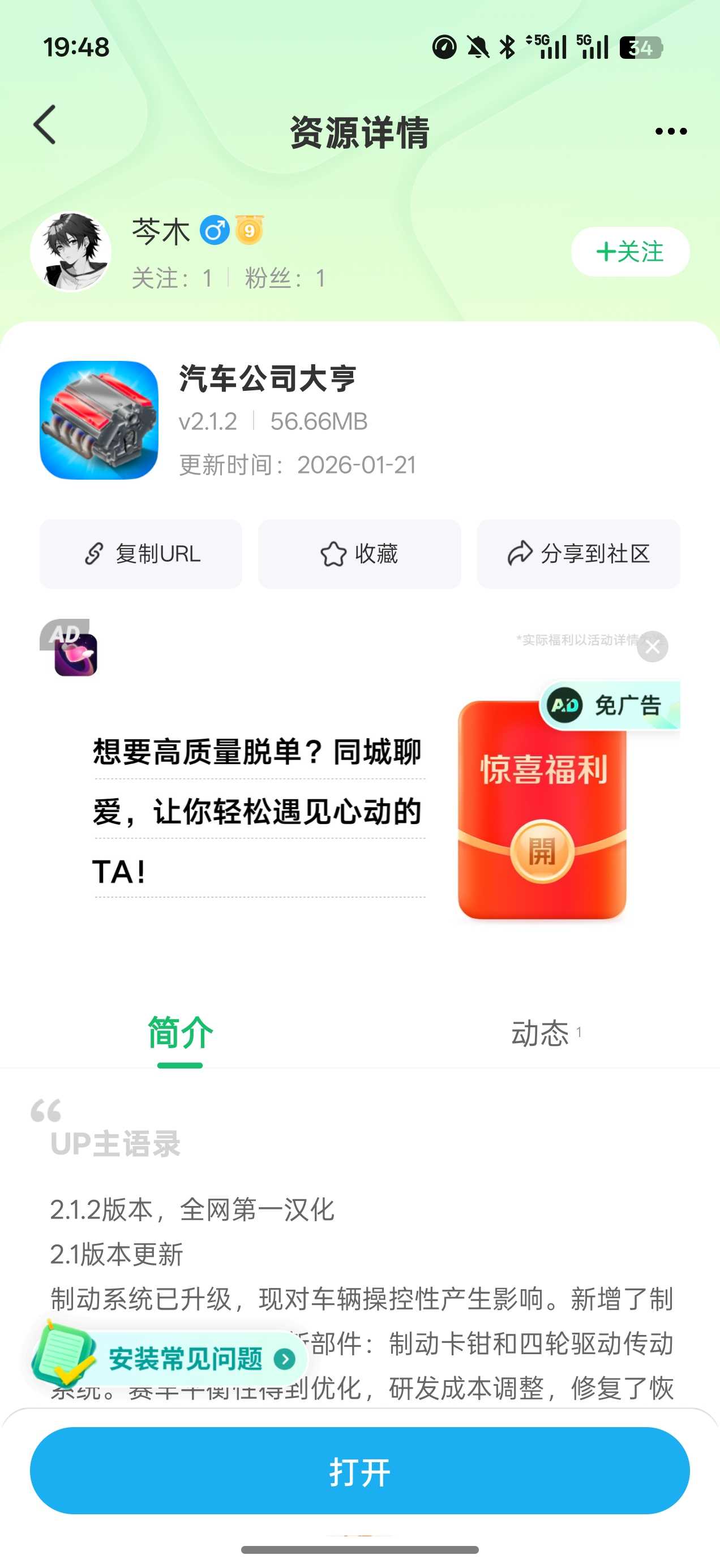Switch to the 动态 tab
Viewport: 720px width, 1568px height.
click(x=541, y=1033)
